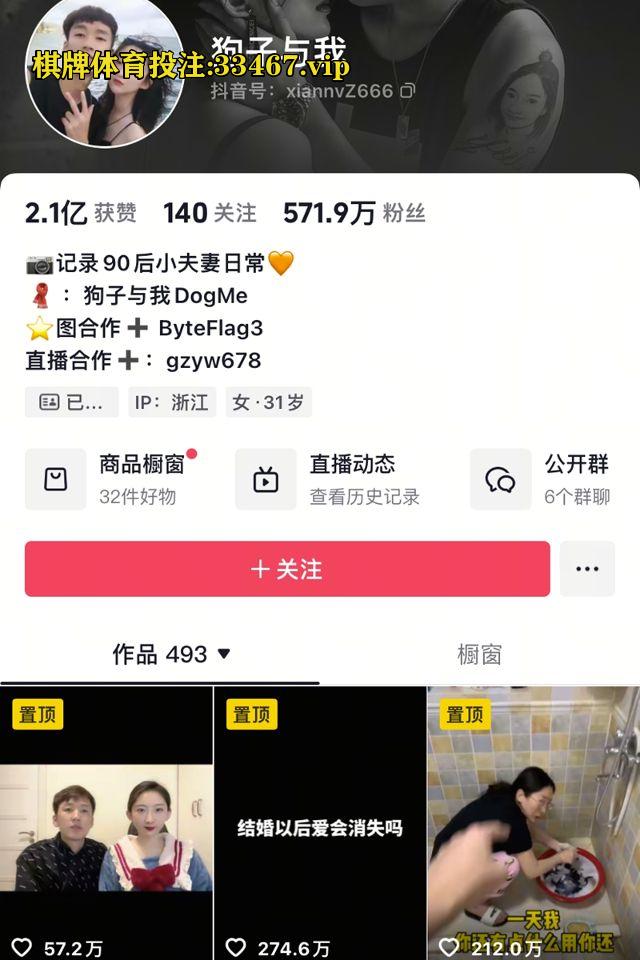640x960 pixels.
Task: Open the more options button
Action: [x=587, y=569]
